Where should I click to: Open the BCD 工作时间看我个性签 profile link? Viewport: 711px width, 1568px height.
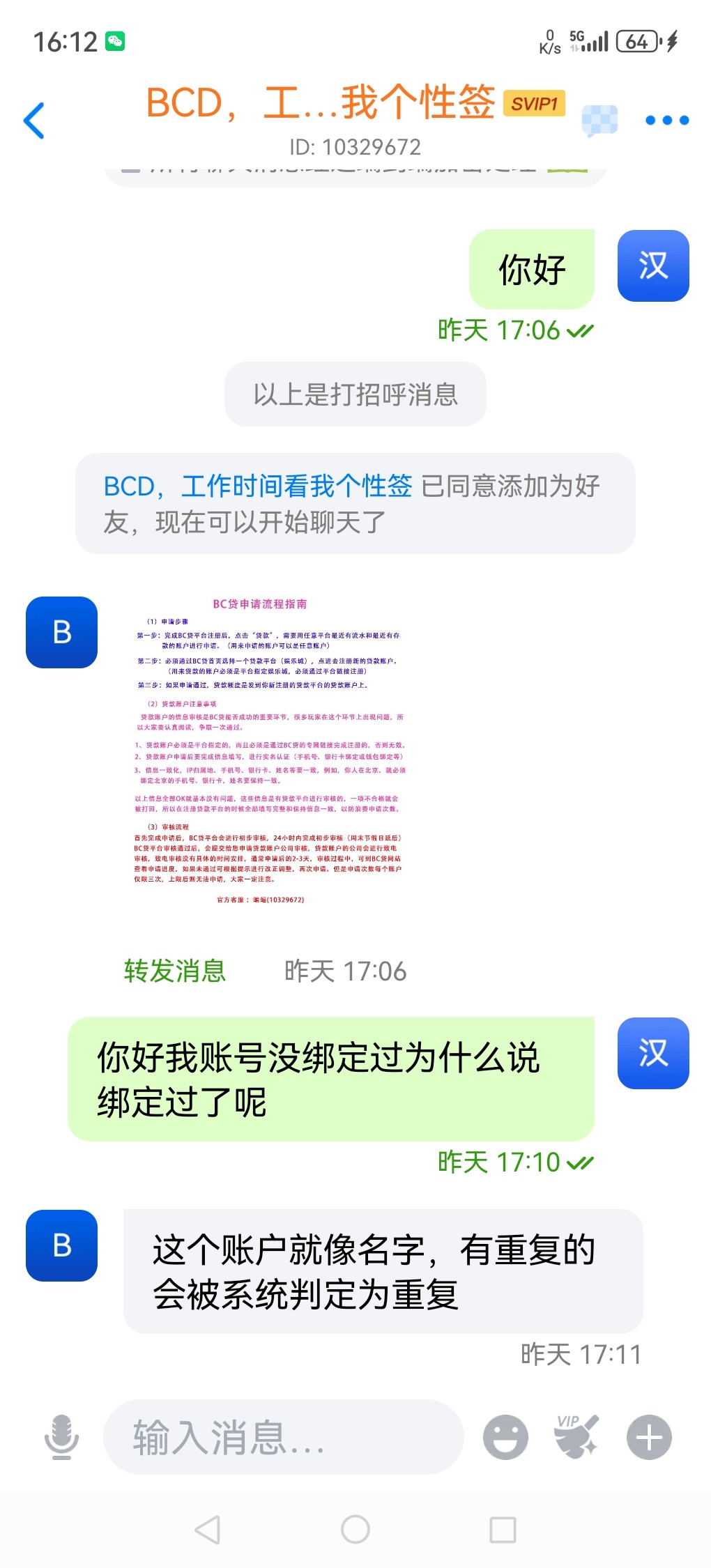257,486
